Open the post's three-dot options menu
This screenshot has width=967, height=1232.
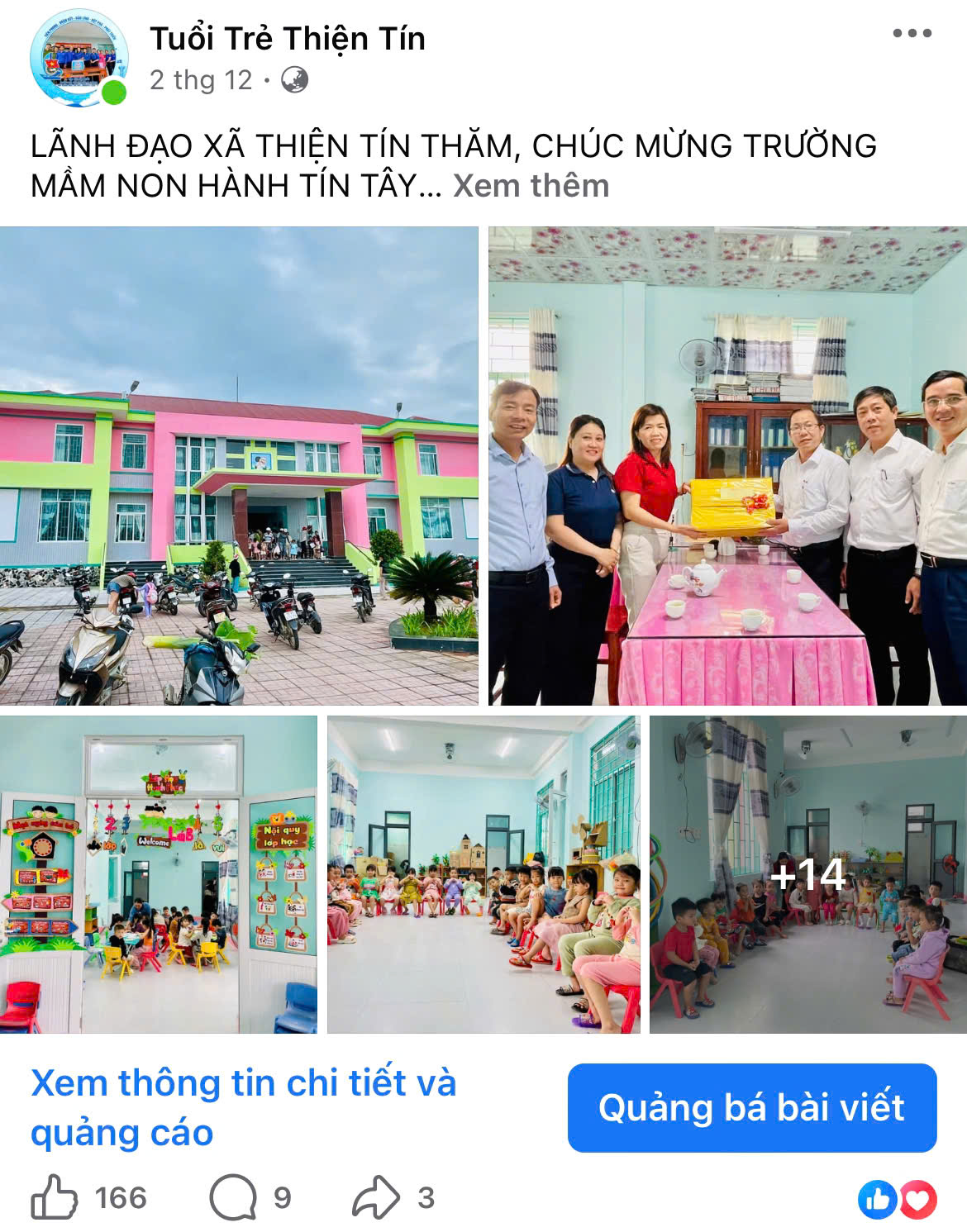coord(912,34)
